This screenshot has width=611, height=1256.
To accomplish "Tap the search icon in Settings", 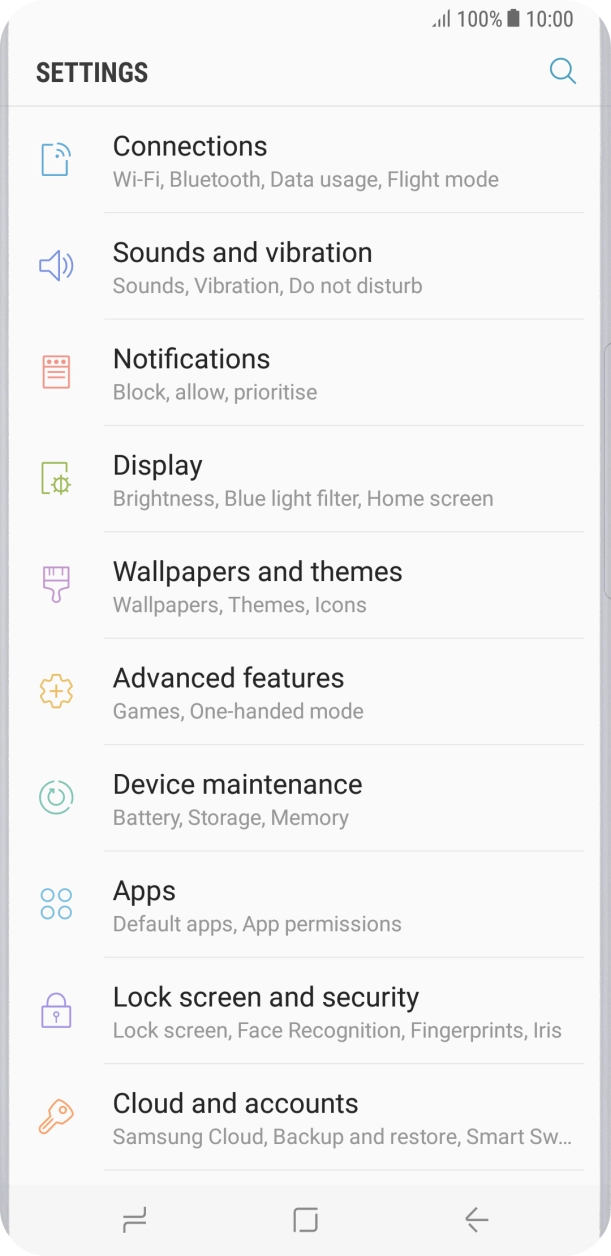I will [x=563, y=72].
